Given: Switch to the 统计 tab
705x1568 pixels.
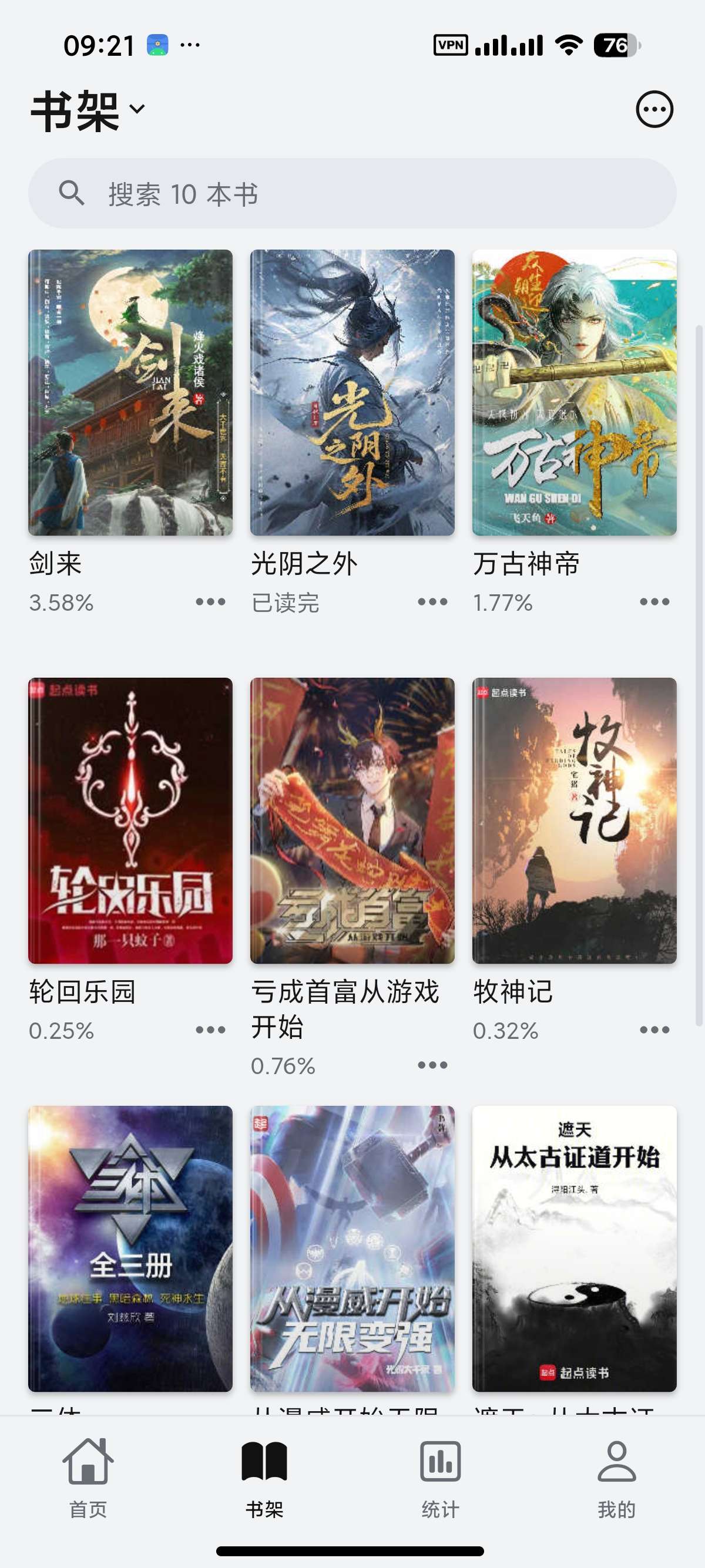Looking at the screenshot, I should click(440, 1479).
